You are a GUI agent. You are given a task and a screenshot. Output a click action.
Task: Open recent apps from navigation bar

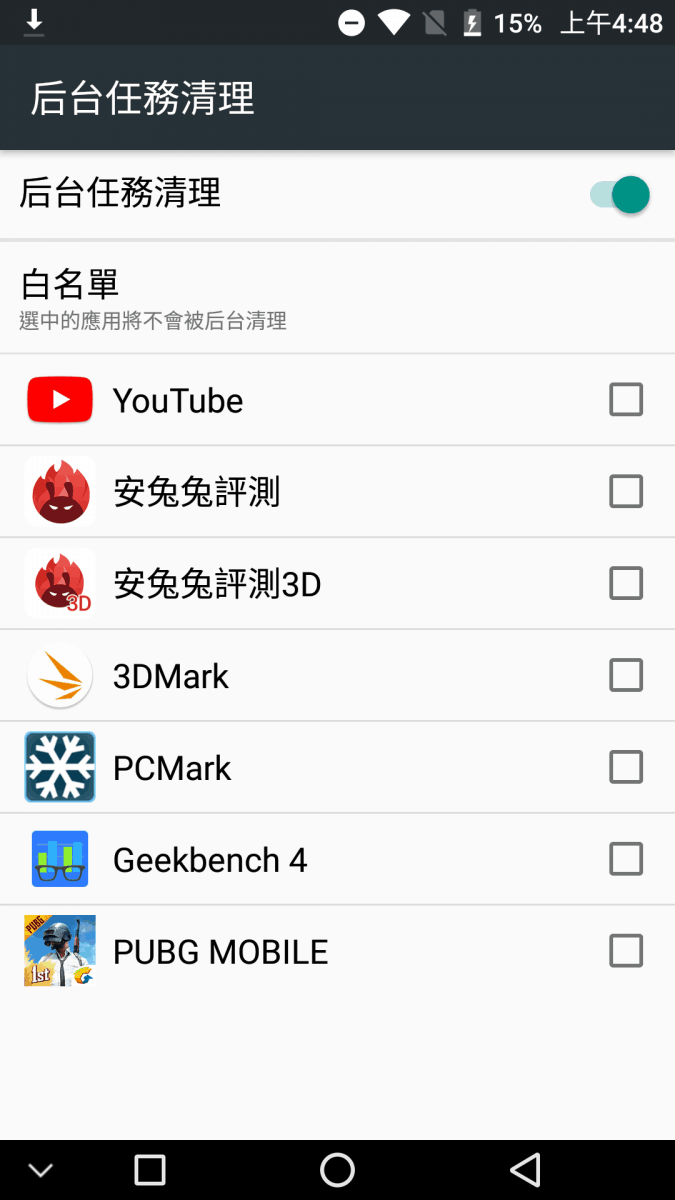[150, 1169]
